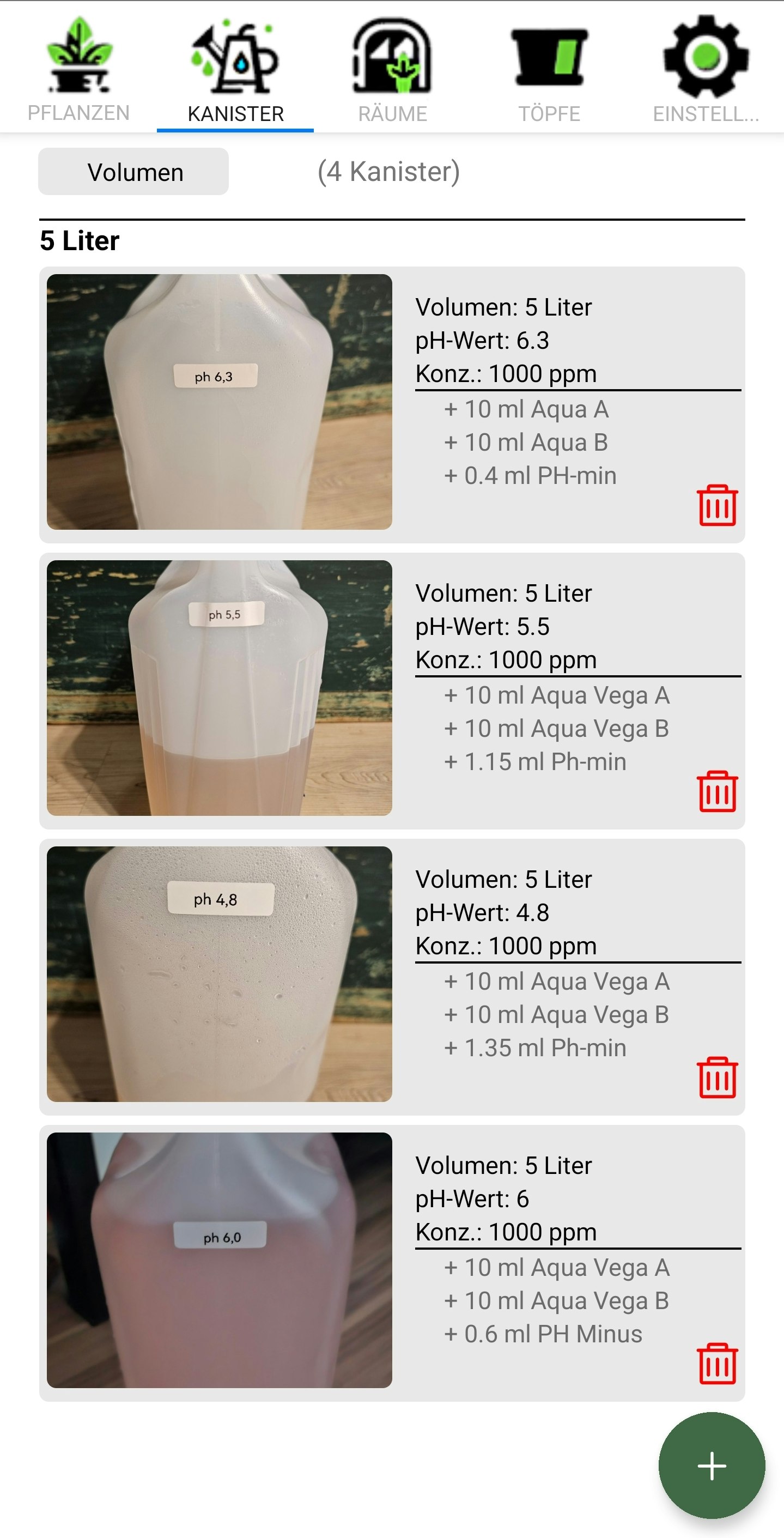Delete the pH 4.8 canister
Image resolution: width=784 pixels, height=1538 pixels.
(x=716, y=1077)
